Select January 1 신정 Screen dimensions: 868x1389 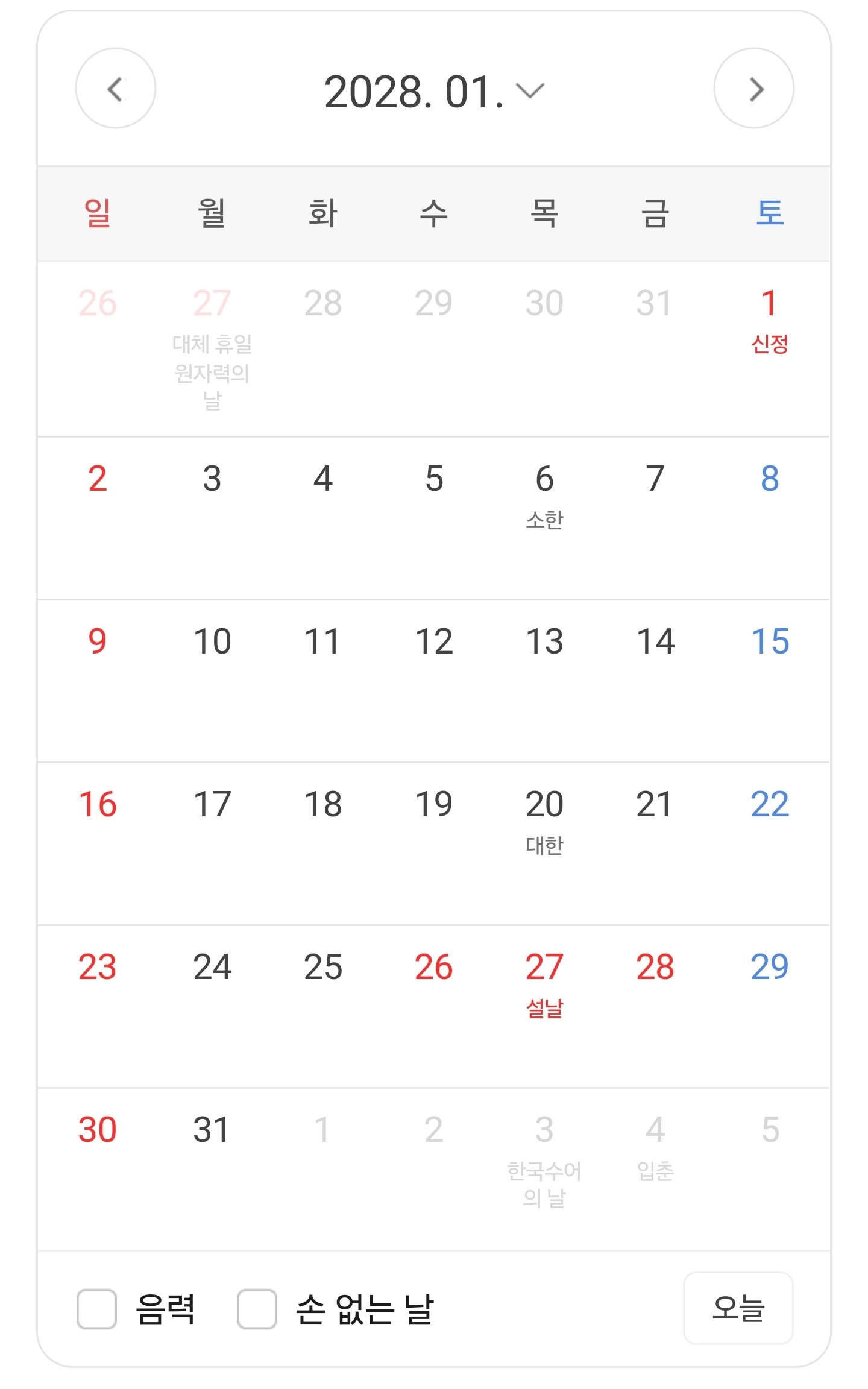click(x=770, y=348)
